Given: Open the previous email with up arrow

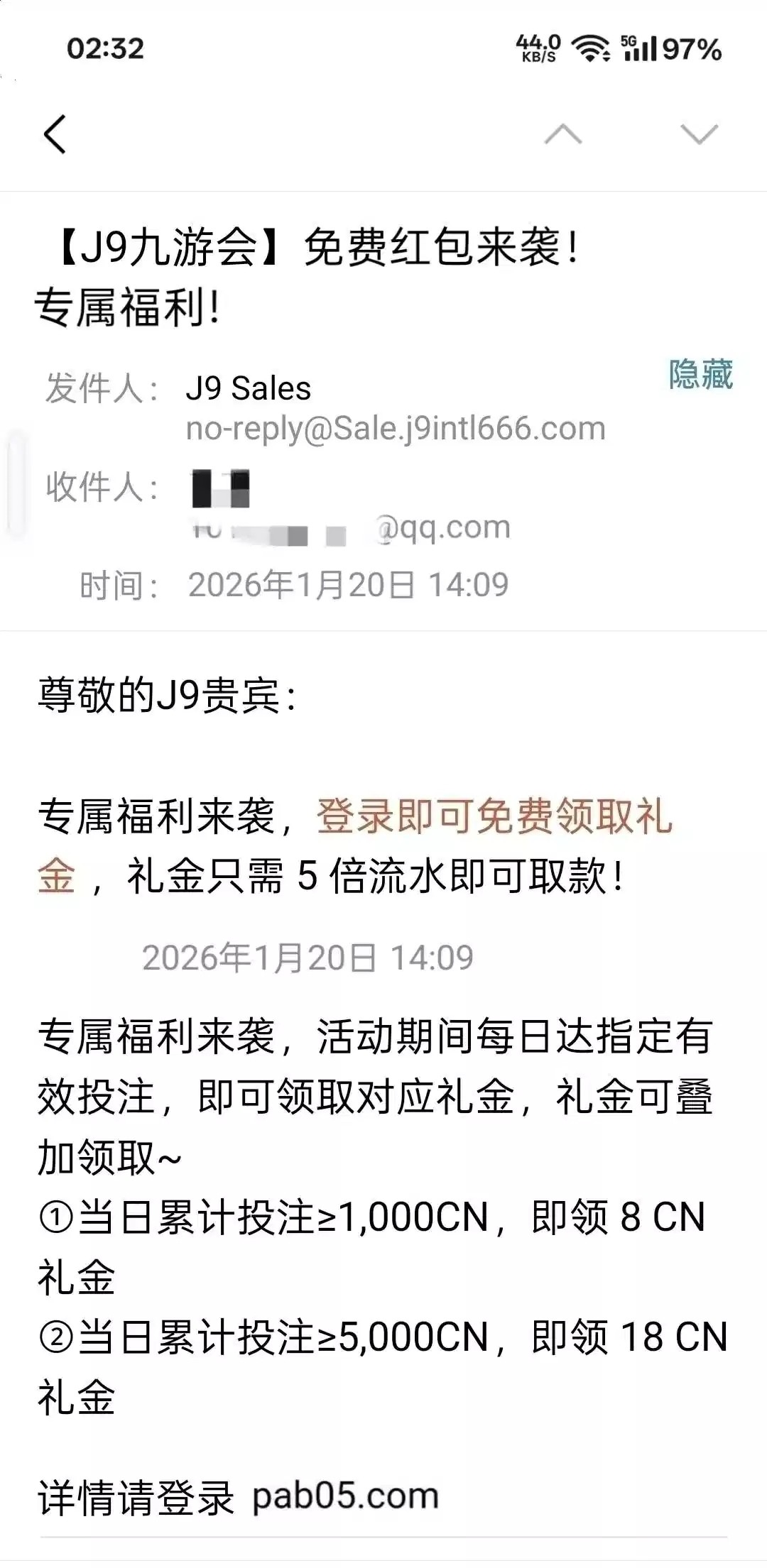Looking at the screenshot, I should pyautogui.click(x=563, y=134).
